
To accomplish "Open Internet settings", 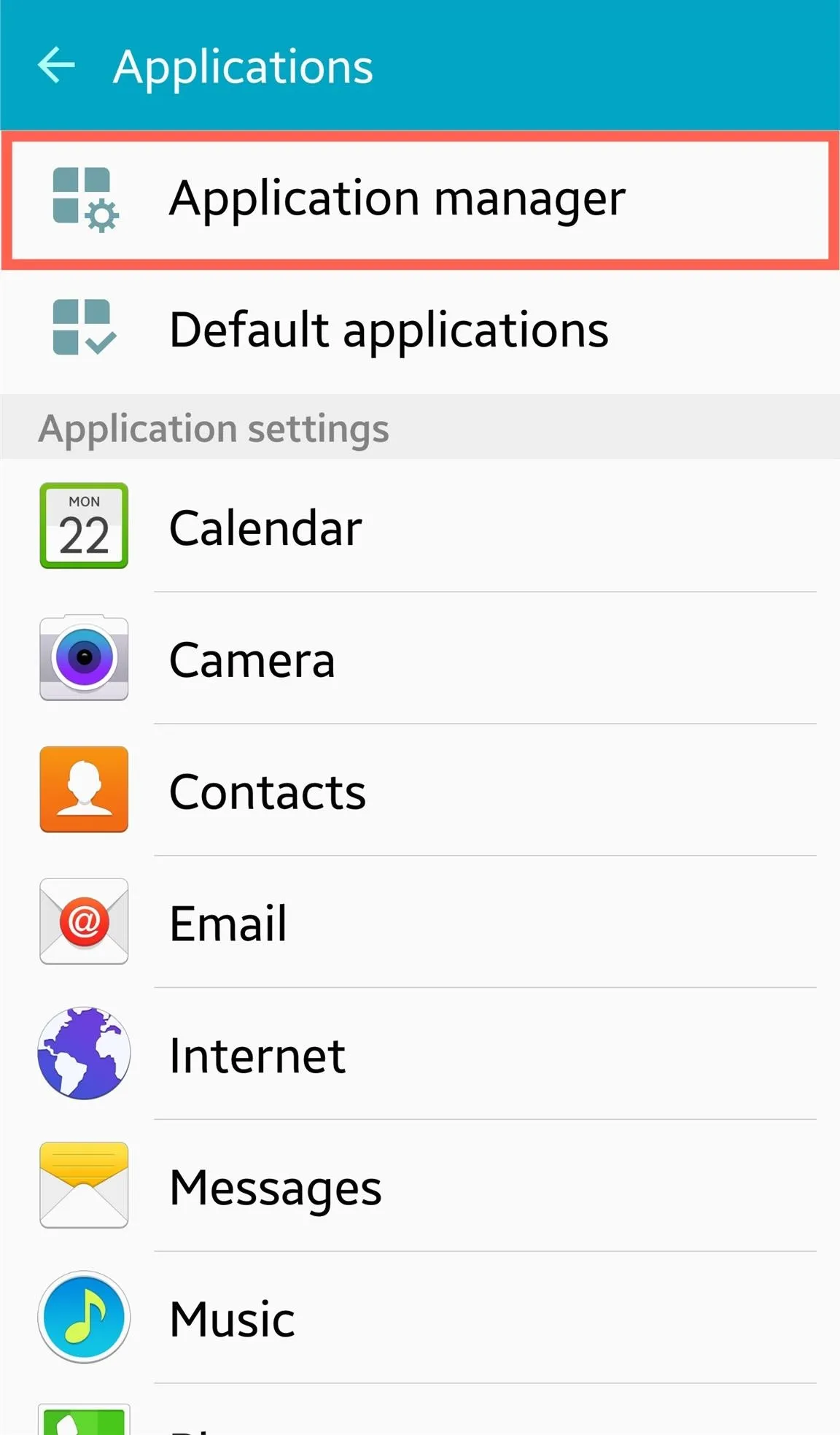I will (x=420, y=1054).
